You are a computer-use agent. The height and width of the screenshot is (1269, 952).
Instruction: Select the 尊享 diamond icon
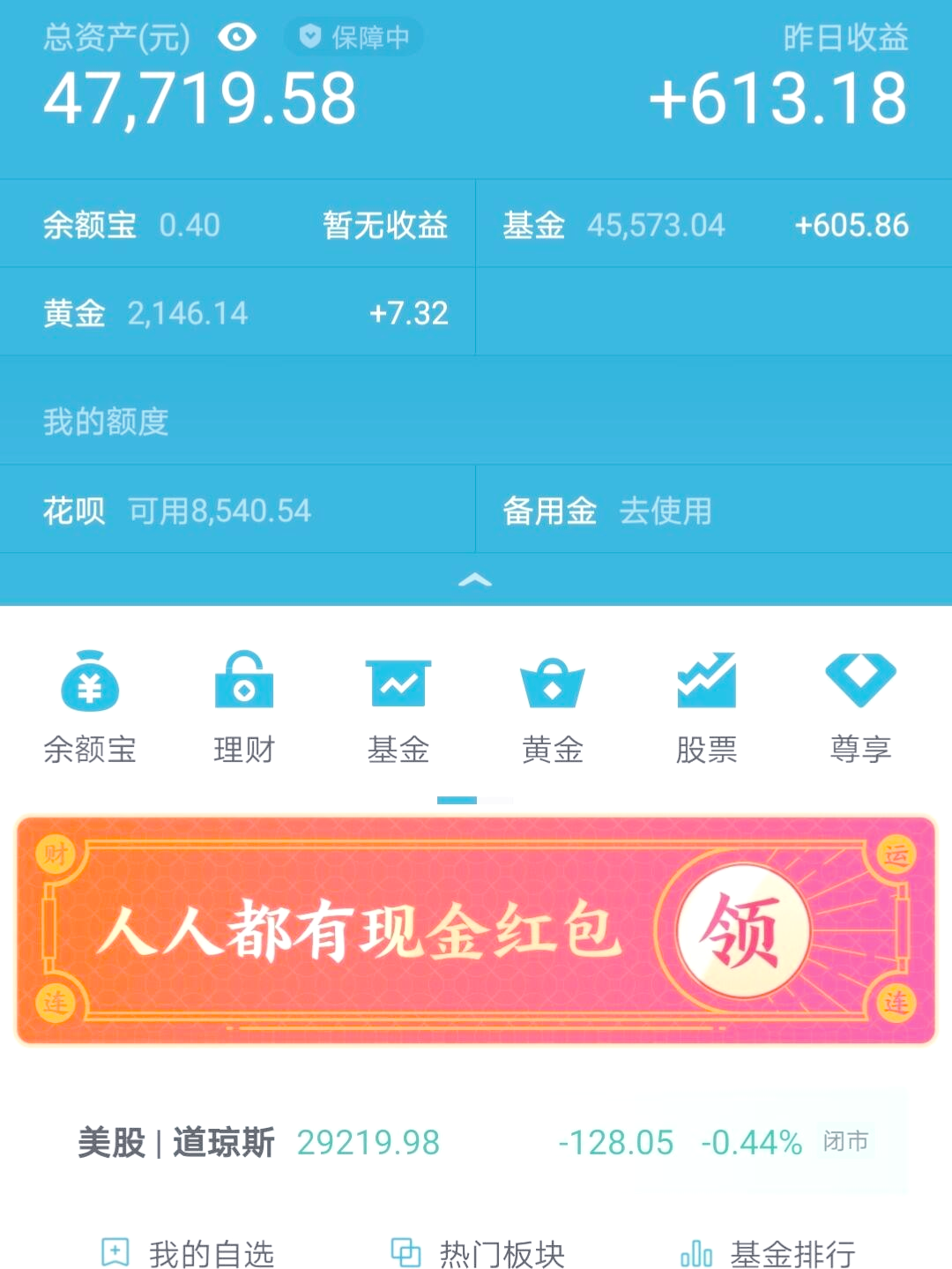point(861,705)
